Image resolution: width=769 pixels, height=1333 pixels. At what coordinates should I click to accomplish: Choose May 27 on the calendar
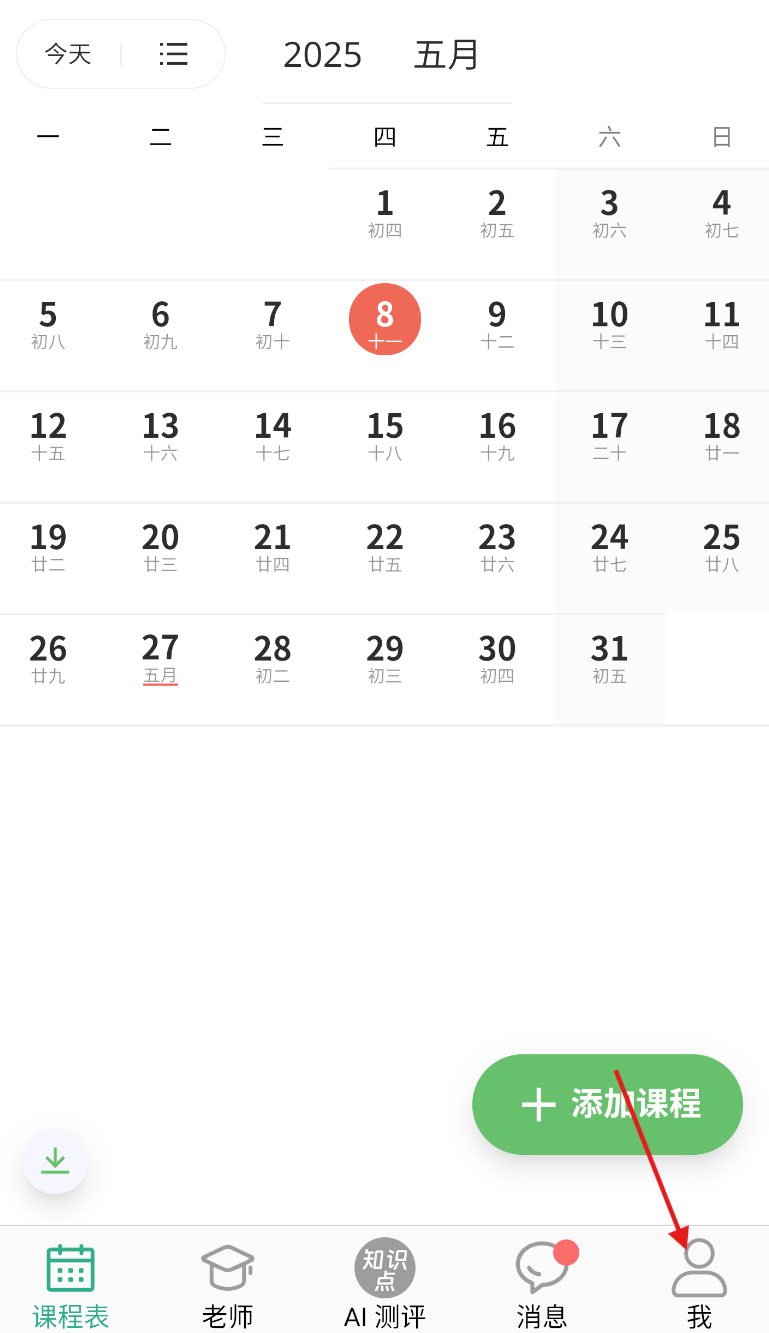(x=160, y=658)
